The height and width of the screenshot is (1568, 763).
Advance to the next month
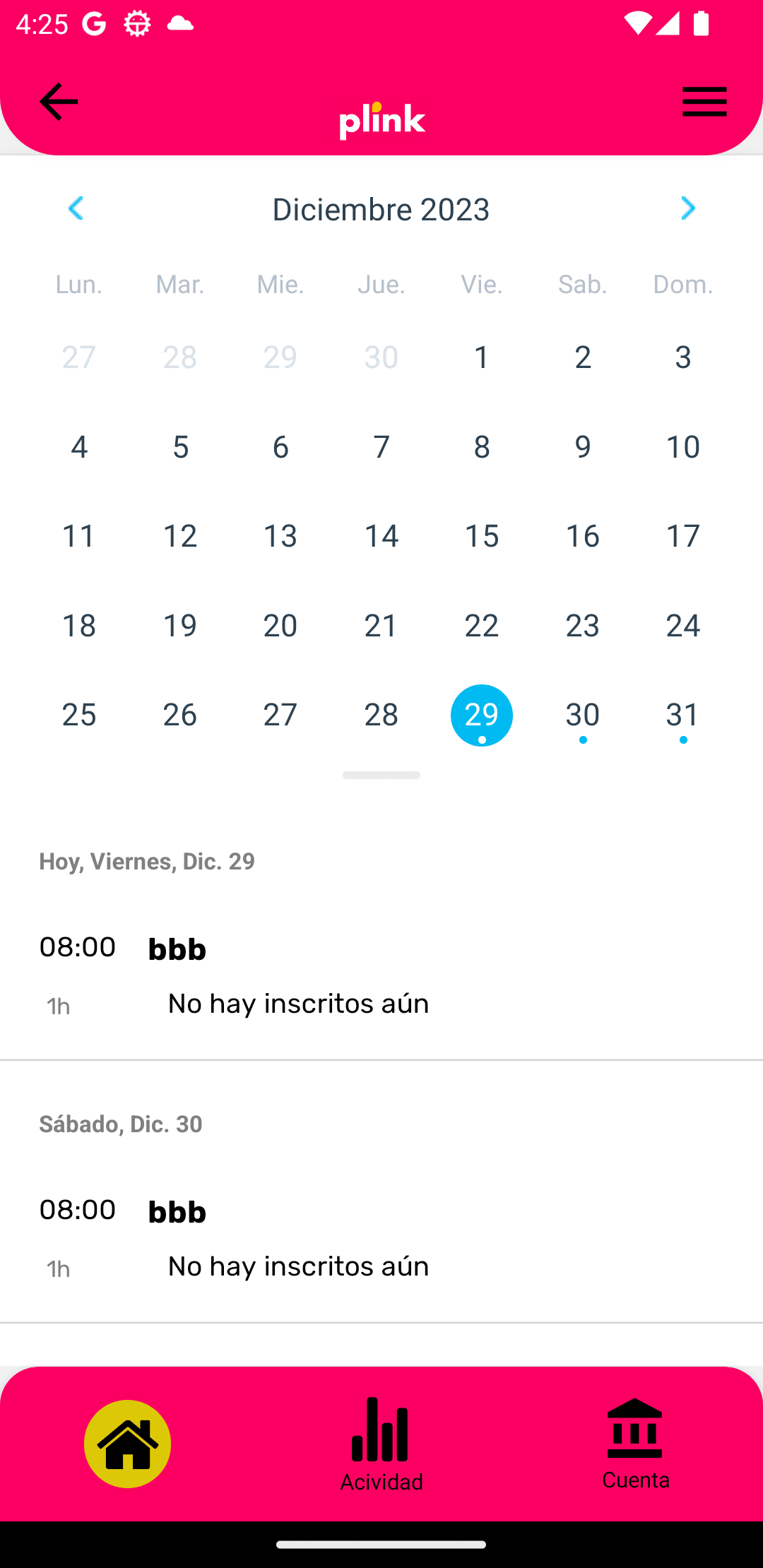(687, 208)
